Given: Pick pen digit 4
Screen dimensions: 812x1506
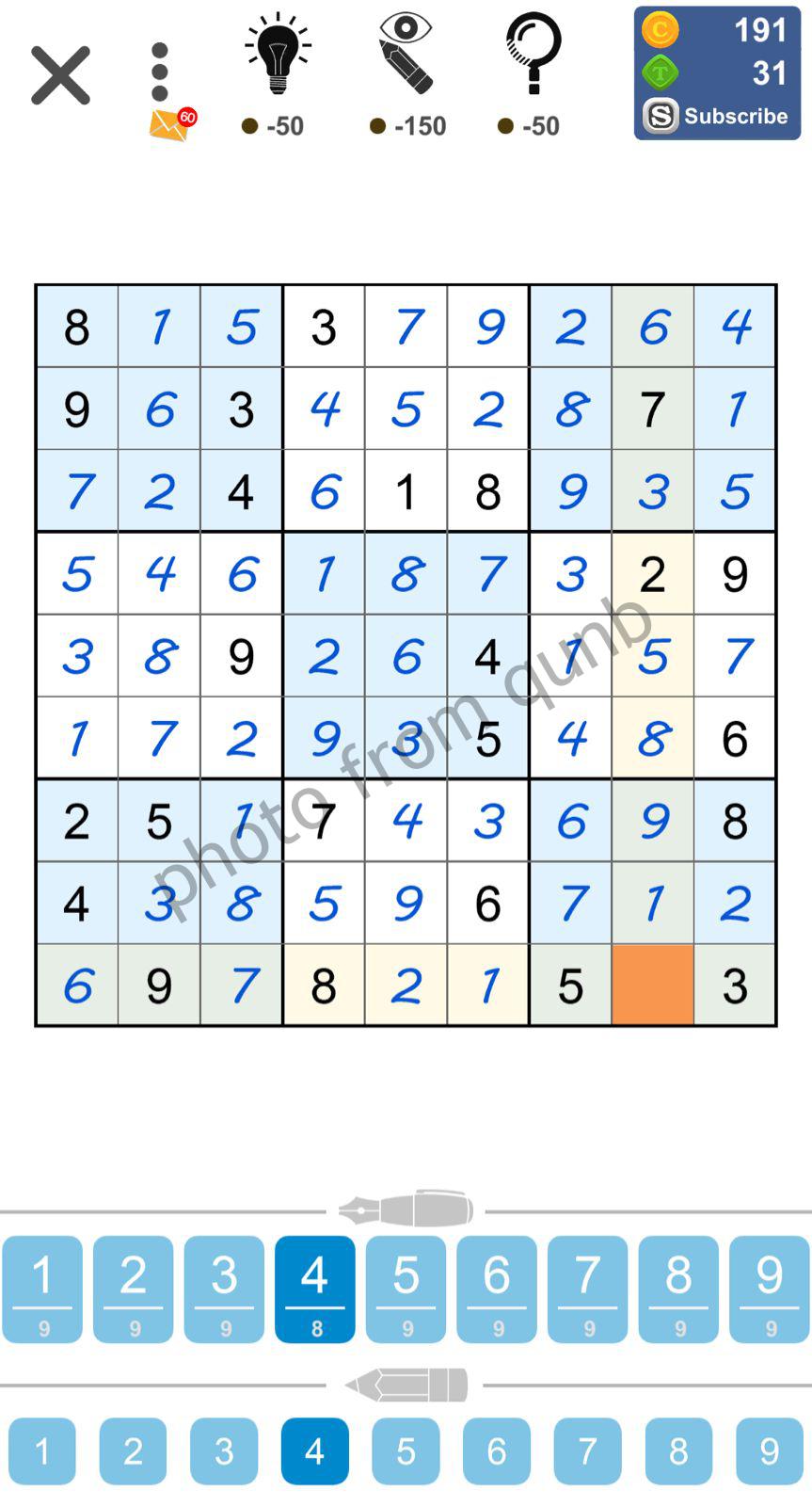Looking at the screenshot, I should tap(314, 1289).
